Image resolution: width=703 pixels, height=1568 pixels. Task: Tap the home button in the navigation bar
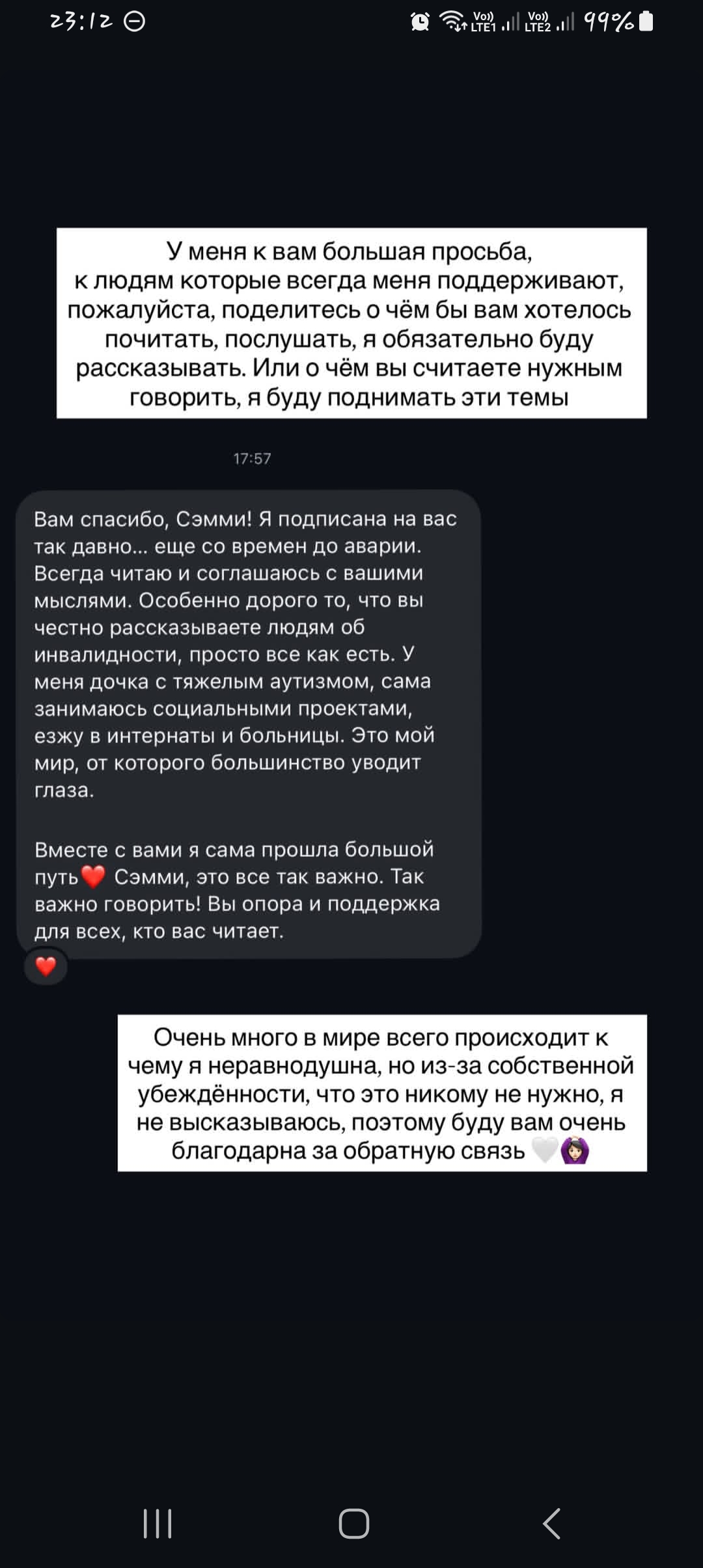[353, 1524]
